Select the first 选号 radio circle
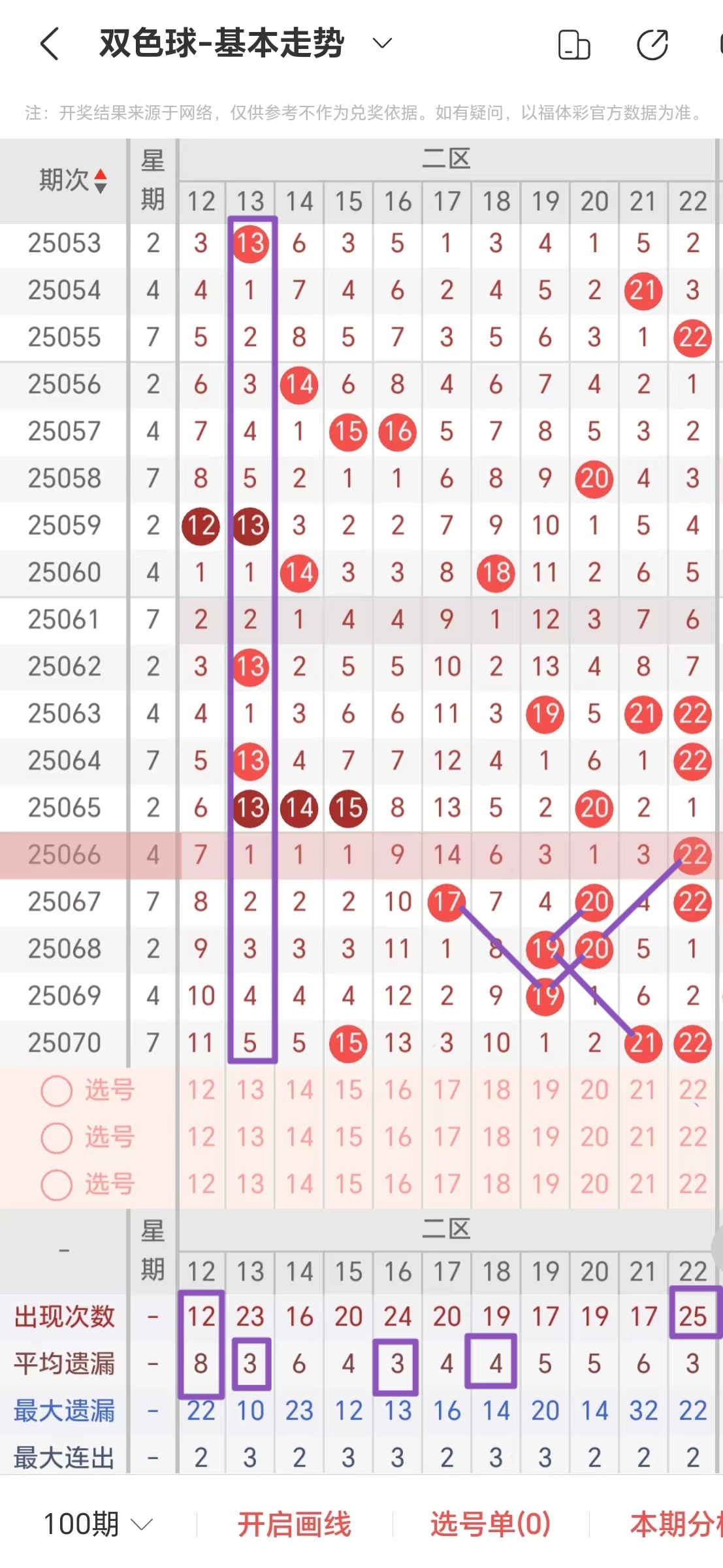The width and height of the screenshot is (723, 1568). pos(56,1090)
